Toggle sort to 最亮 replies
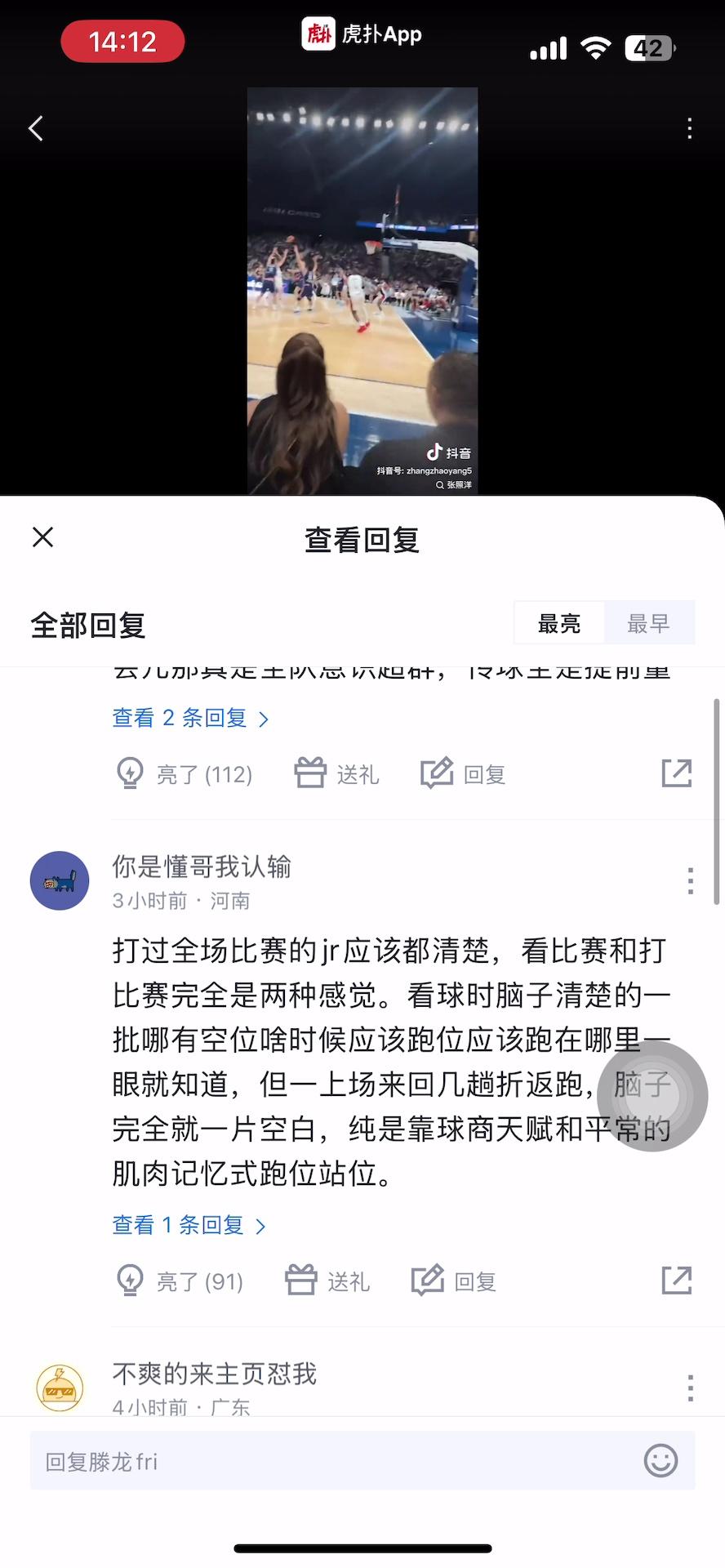 [559, 622]
